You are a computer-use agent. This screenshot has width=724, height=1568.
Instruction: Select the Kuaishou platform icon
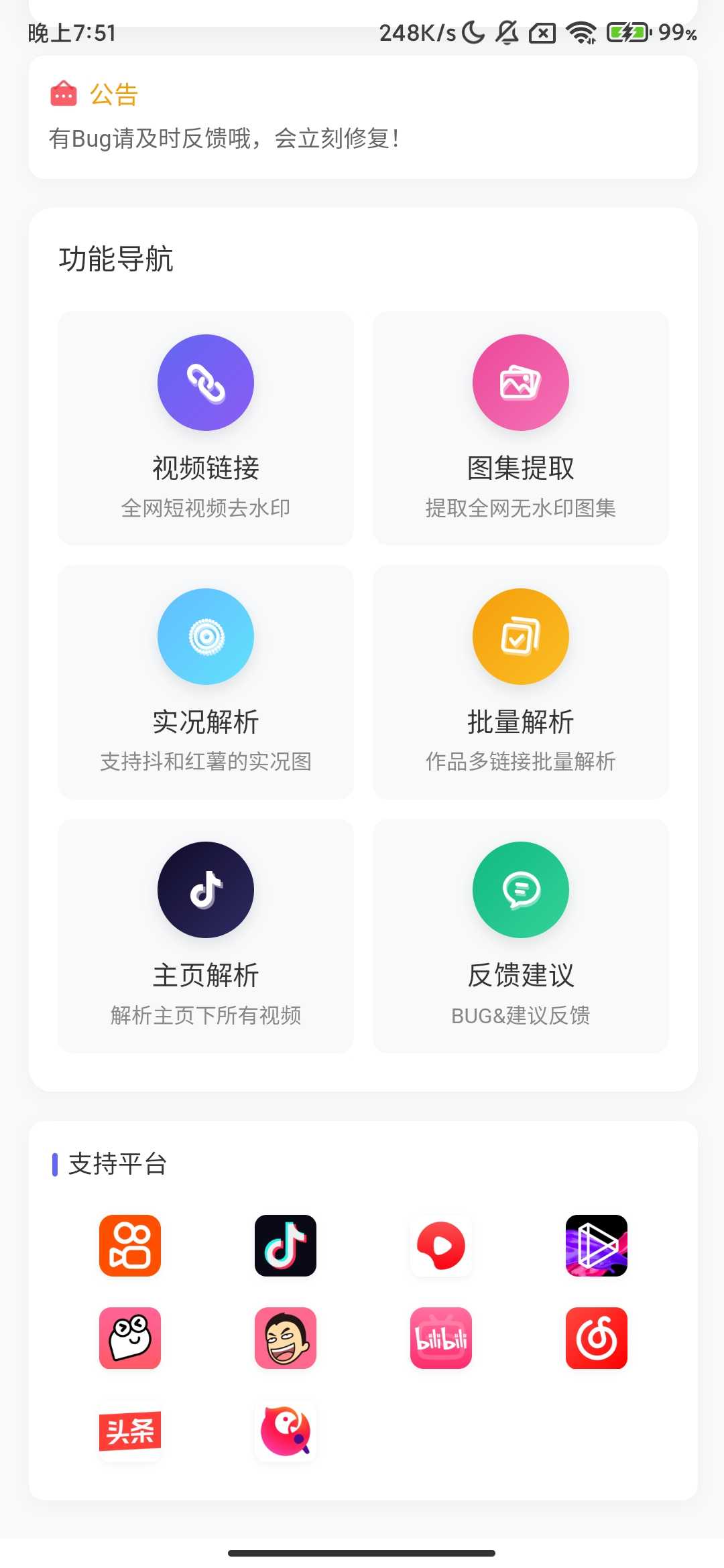[x=129, y=1245]
